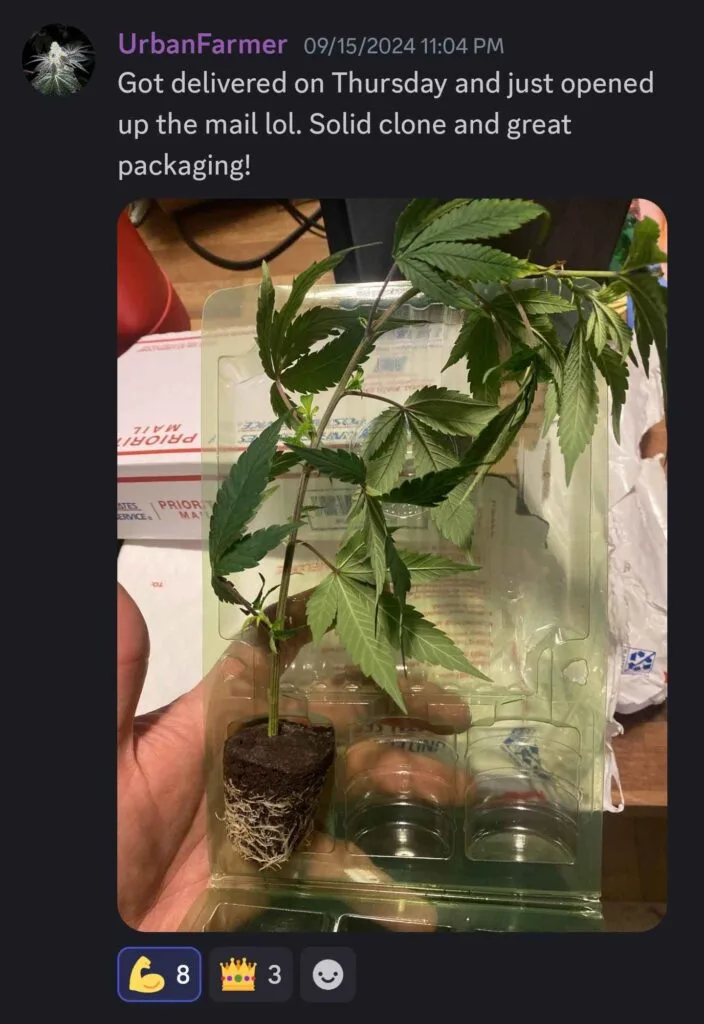This screenshot has width=704, height=1024.
Task: Open the attached plant clone photo
Action: pyautogui.click(x=392, y=565)
